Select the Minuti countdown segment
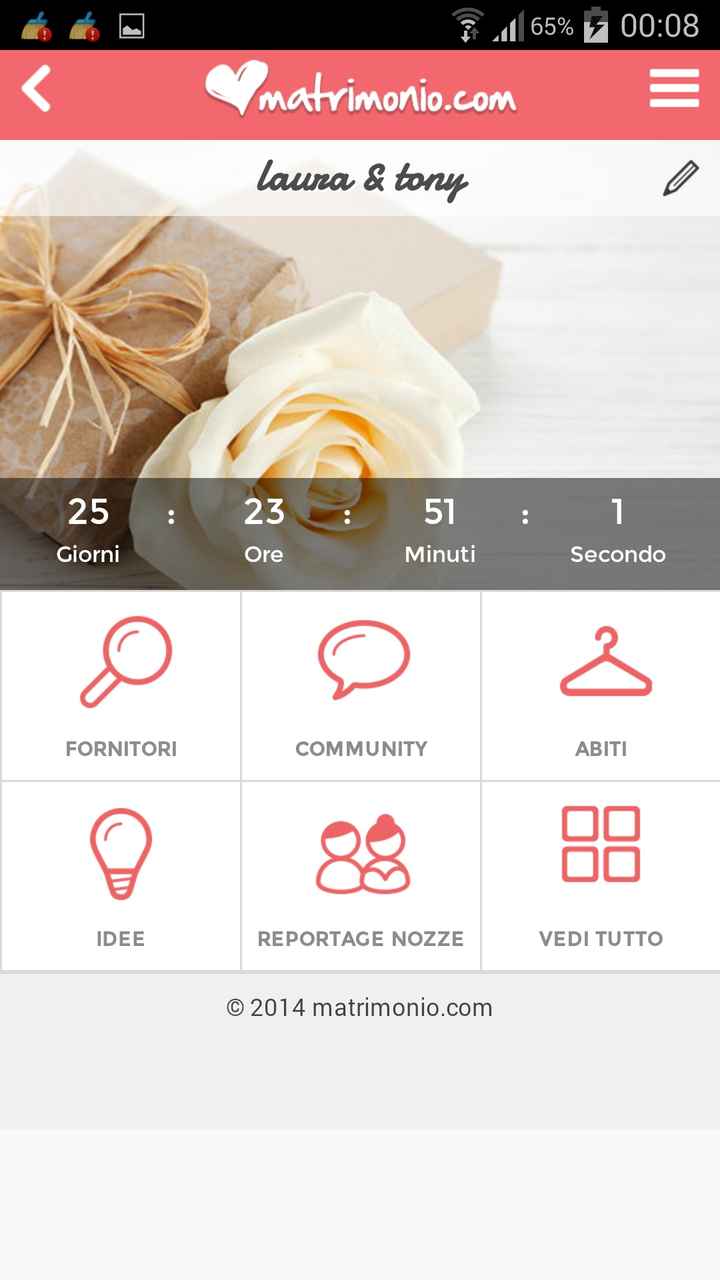This screenshot has height=1280, width=720. coord(440,530)
